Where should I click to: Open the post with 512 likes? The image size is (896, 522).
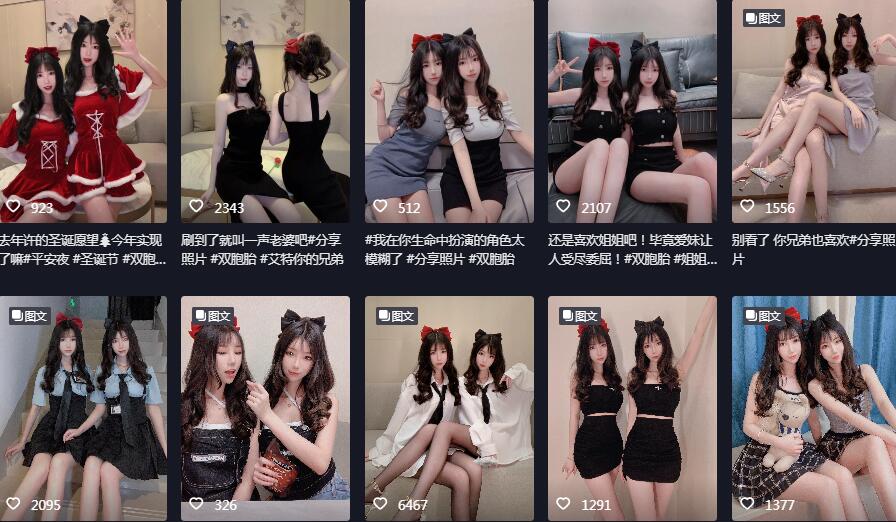tap(449, 110)
